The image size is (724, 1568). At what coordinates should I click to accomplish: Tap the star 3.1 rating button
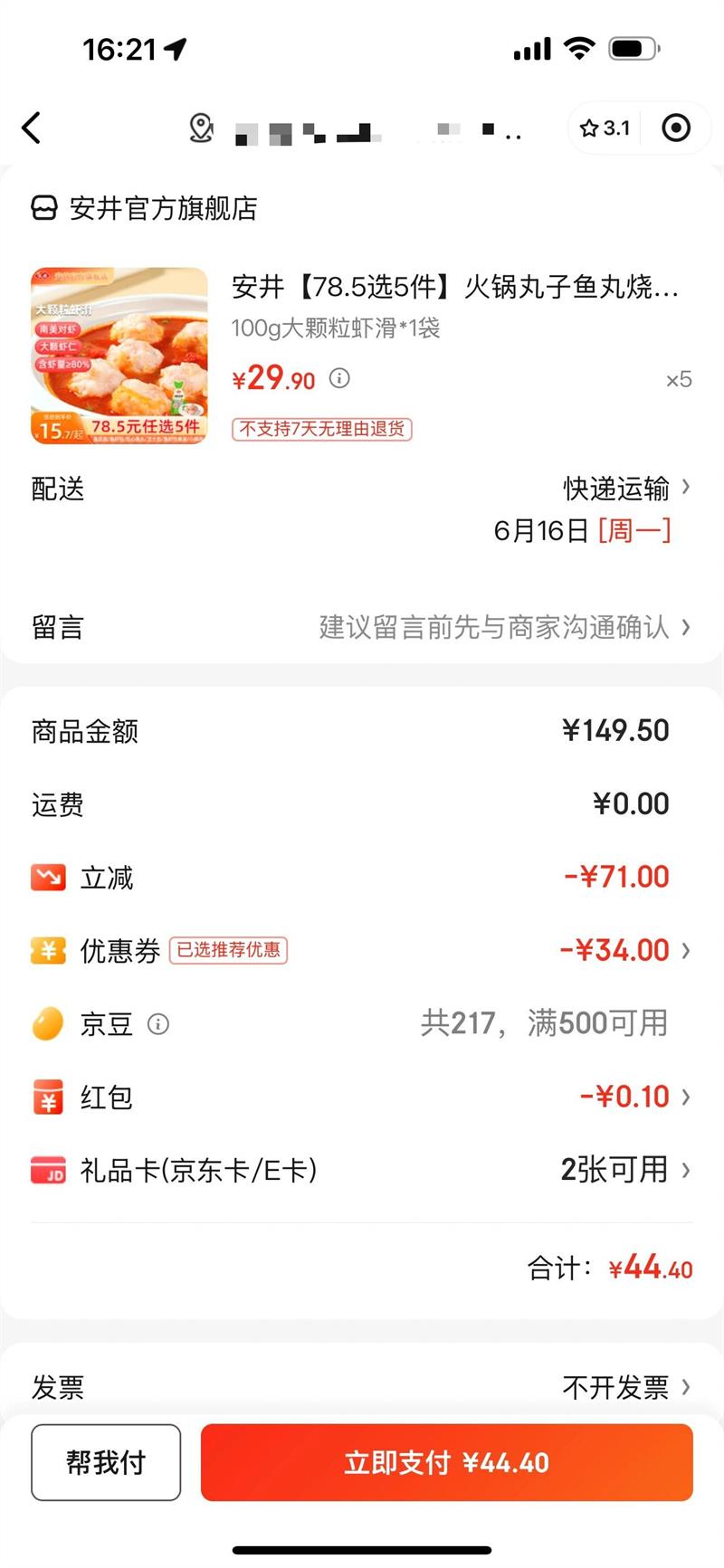pos(605,128)
